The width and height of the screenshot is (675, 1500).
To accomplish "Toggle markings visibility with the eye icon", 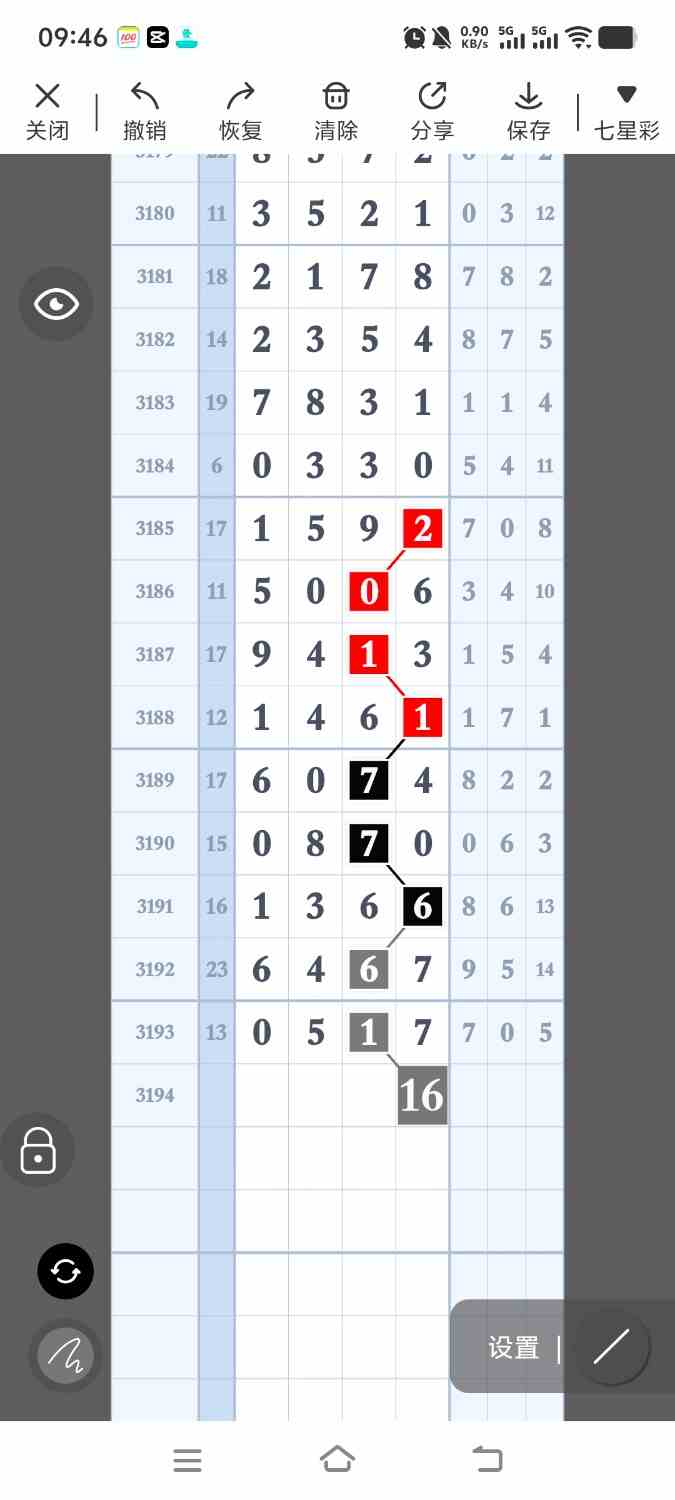I will point(56,304).
